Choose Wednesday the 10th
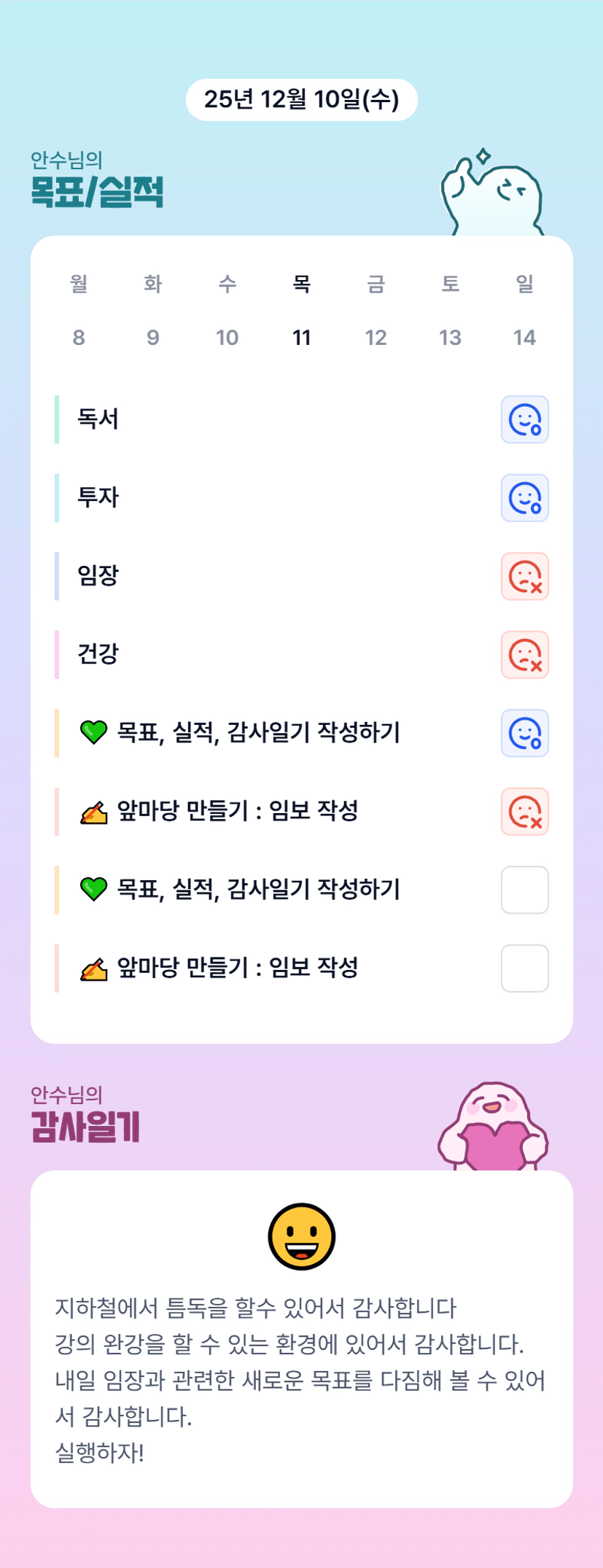Screen dimensions: 603x1568 (227, 337)
